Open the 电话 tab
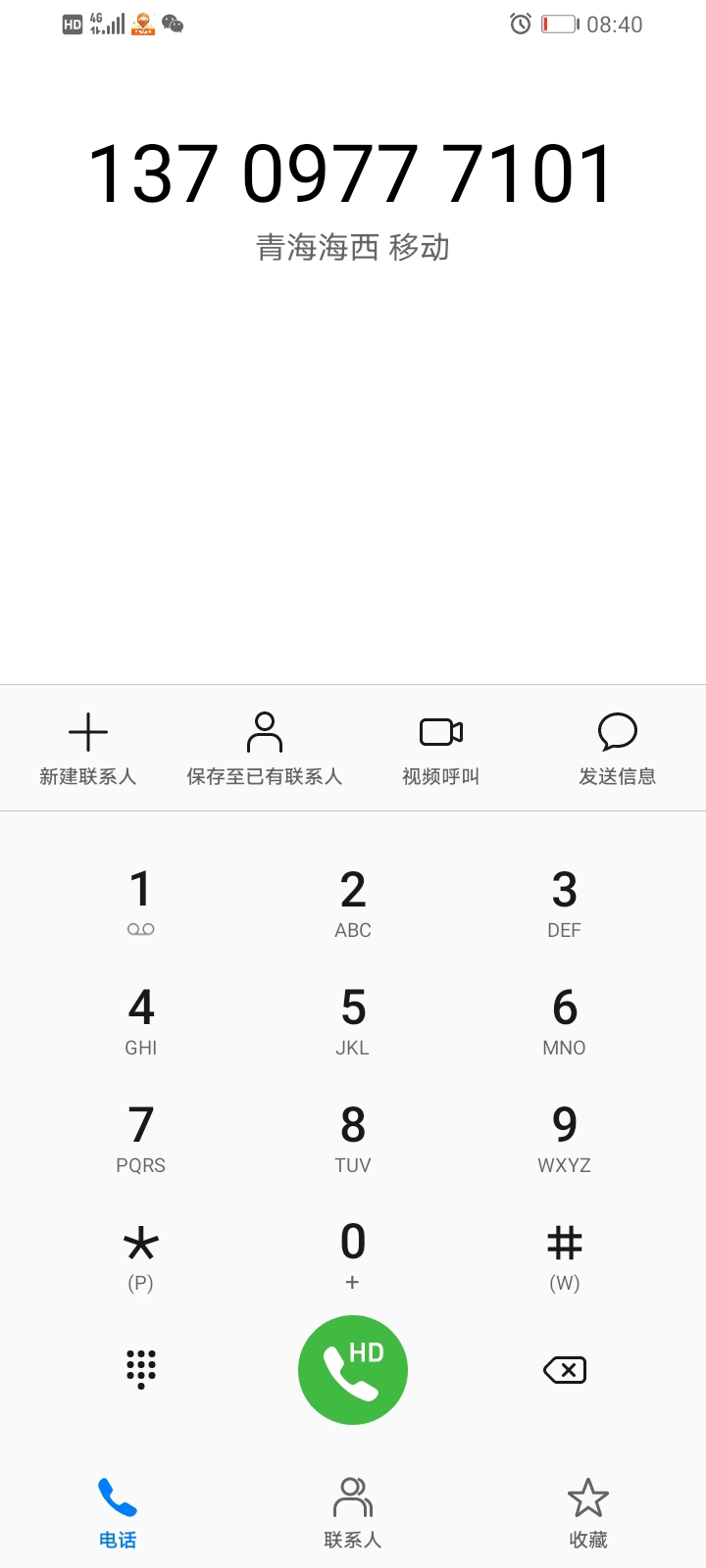 coord(118,1512)
